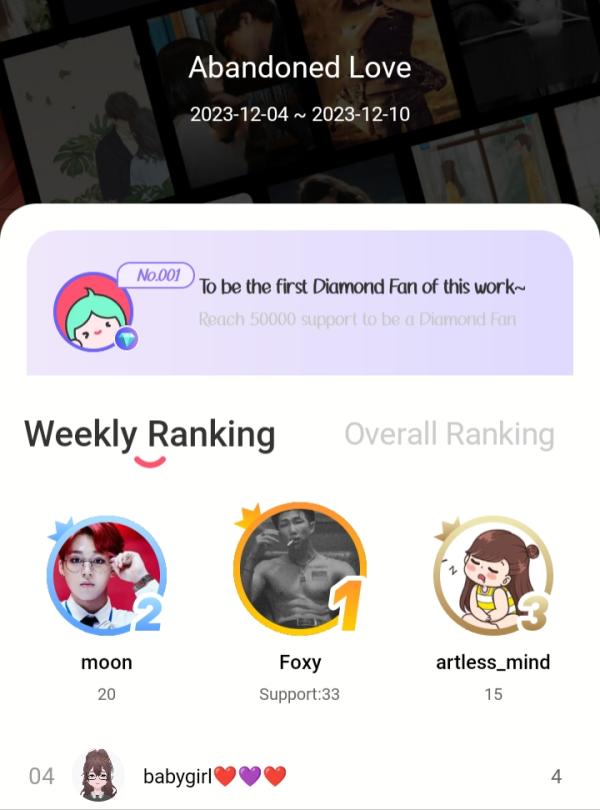Screen dimensions: 600x810
Task: Select the Weekly Ranking tab
Action: click(x=149, y=434)
